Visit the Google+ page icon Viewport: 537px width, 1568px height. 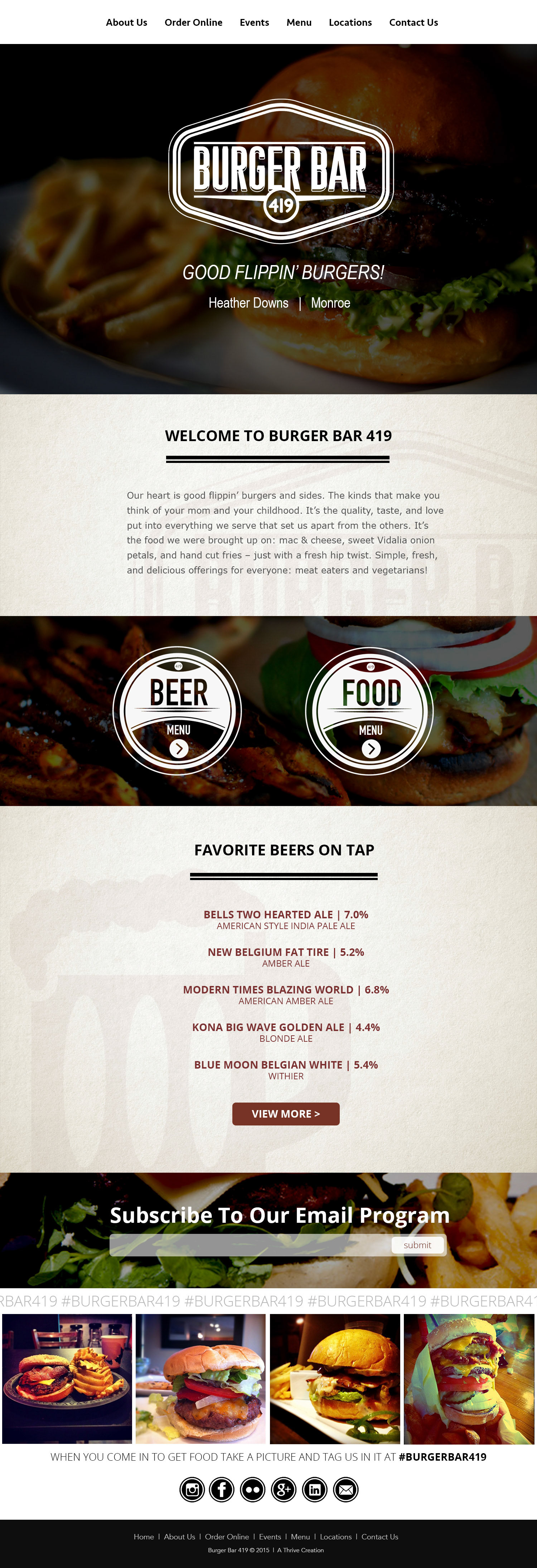[x=284, y=1490]
